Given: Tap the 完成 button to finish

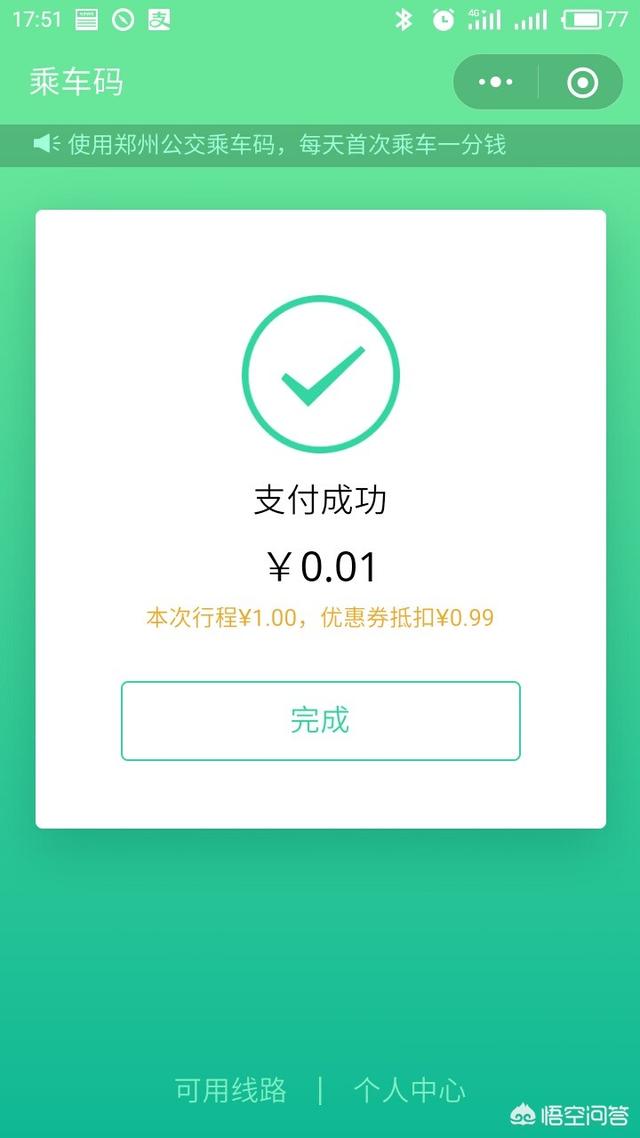Looking at the screenshot, I should pos(320,720).
